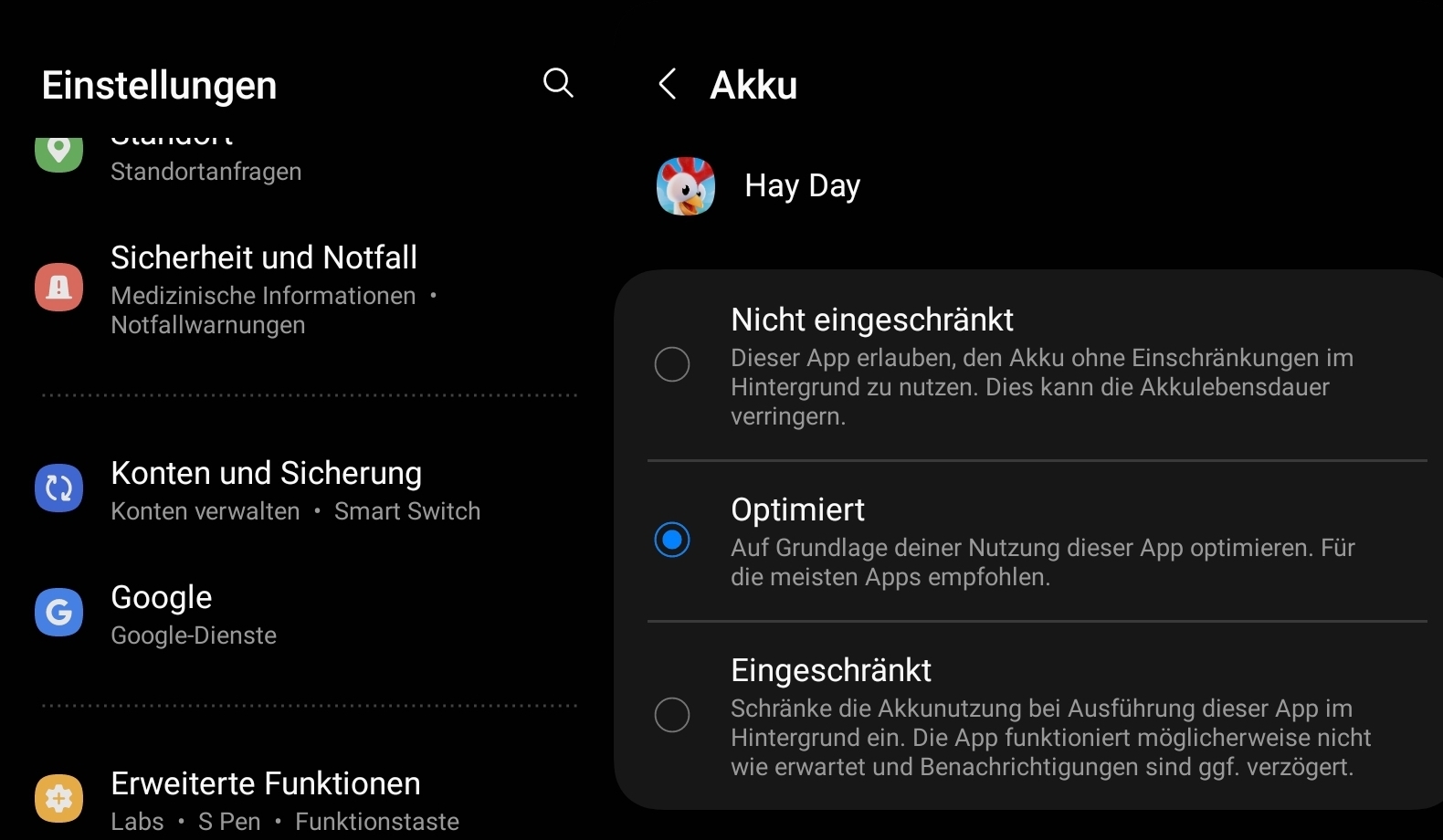Image resolution: width=1443 pixels, height=840 pixels.
Task: Select the Nicht eingeschränkt option
Action: (672, 364)
